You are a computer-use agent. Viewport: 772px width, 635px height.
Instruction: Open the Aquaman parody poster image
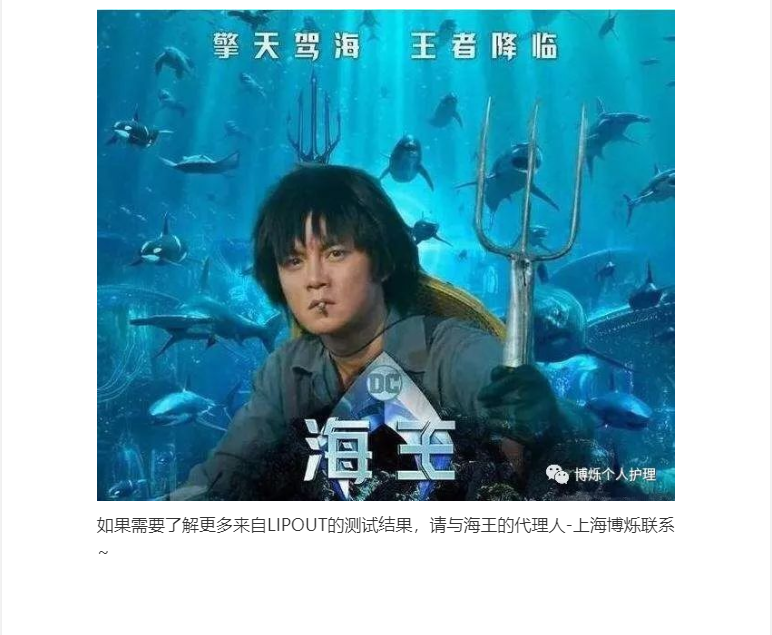pyautogui.click(x=385, y=255)
